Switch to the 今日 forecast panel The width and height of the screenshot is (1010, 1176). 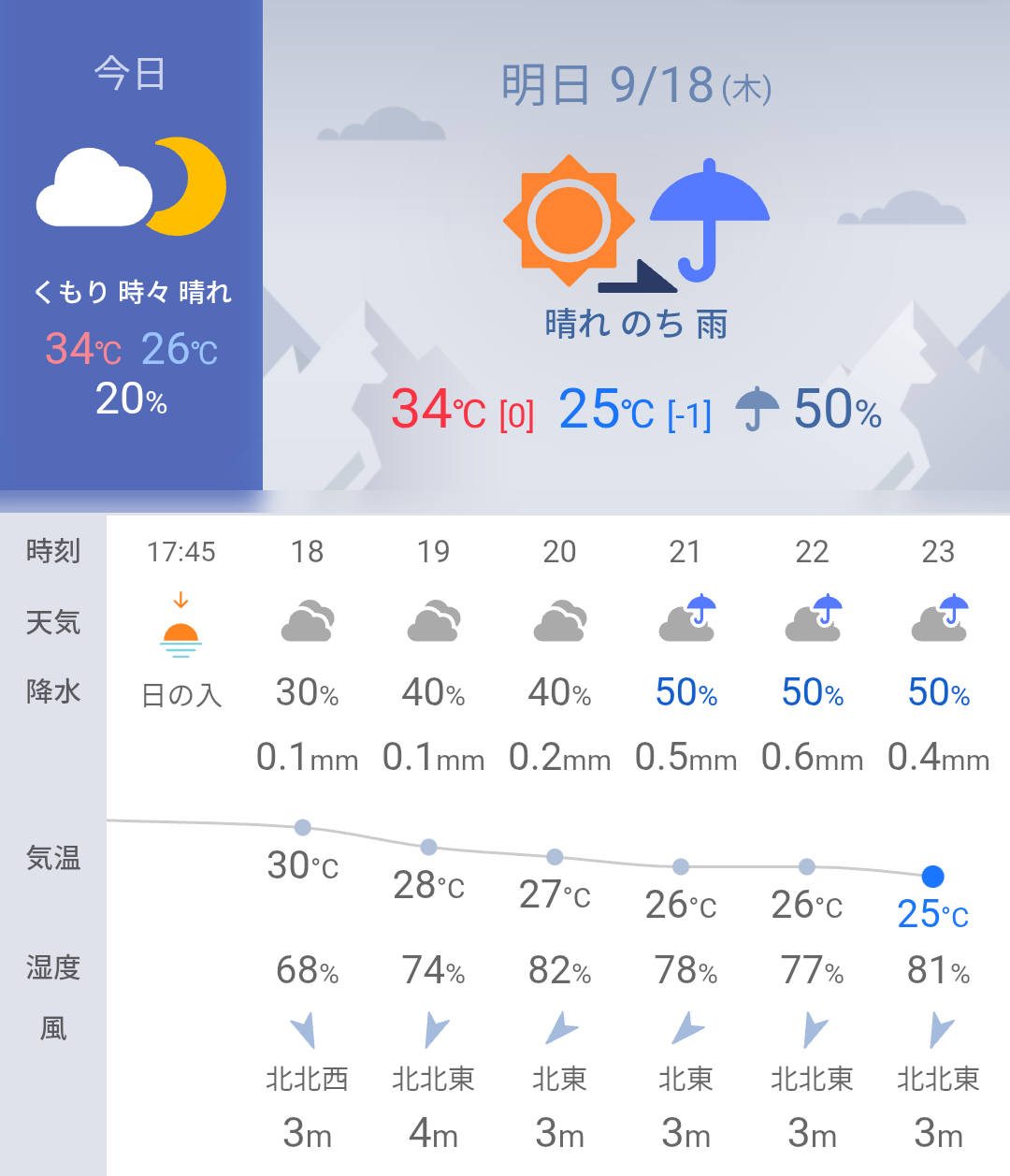(x=131, y=243)
